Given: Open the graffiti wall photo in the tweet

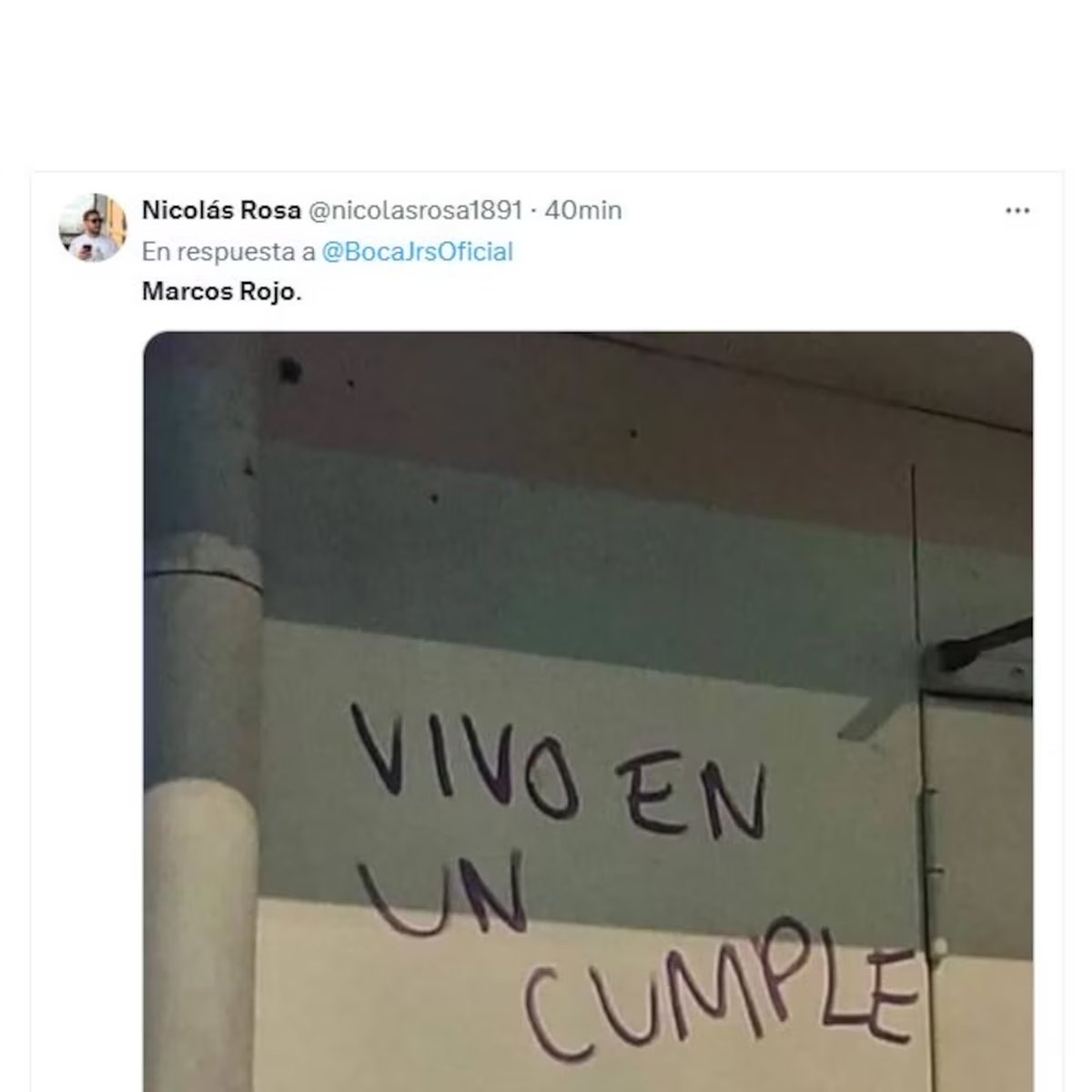Looking at the screenshot, I should [588, 710].
